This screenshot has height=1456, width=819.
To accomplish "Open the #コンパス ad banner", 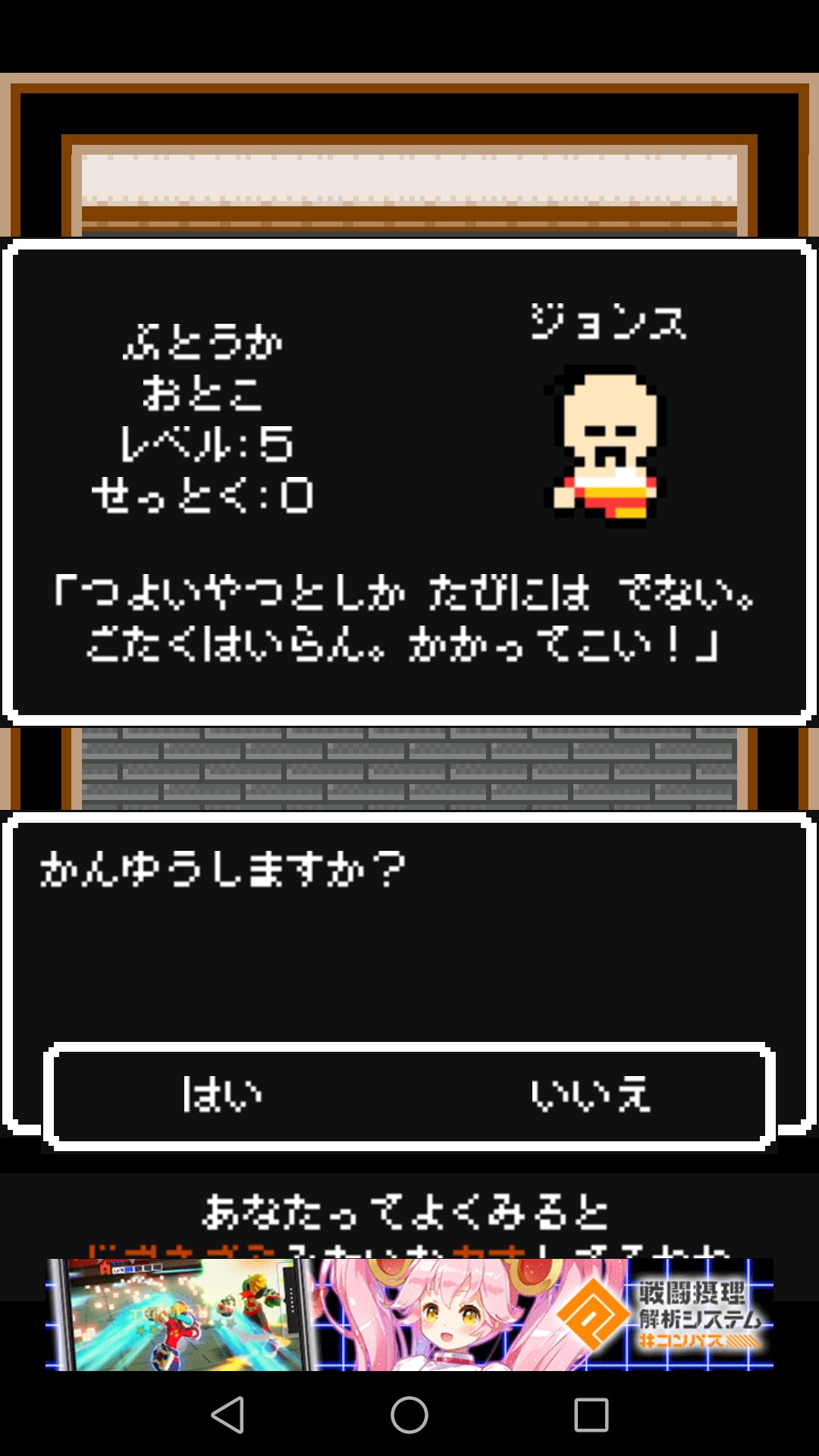I will [x=409, y=1314].
